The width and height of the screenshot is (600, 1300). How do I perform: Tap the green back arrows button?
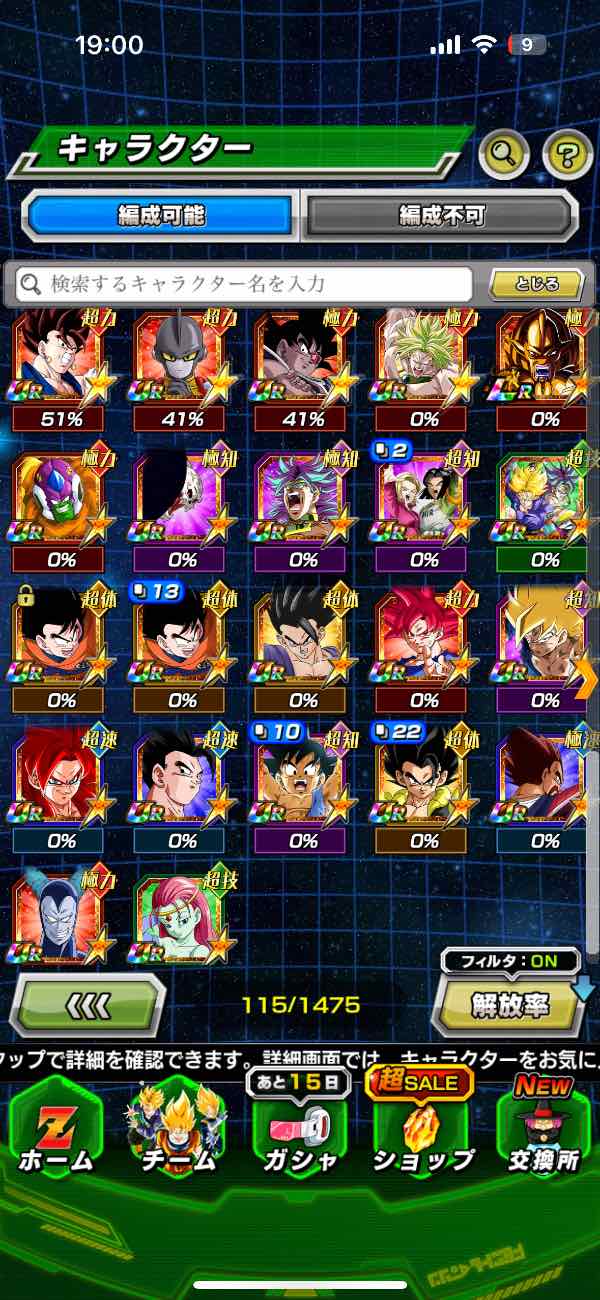(x=87, y=1004)
